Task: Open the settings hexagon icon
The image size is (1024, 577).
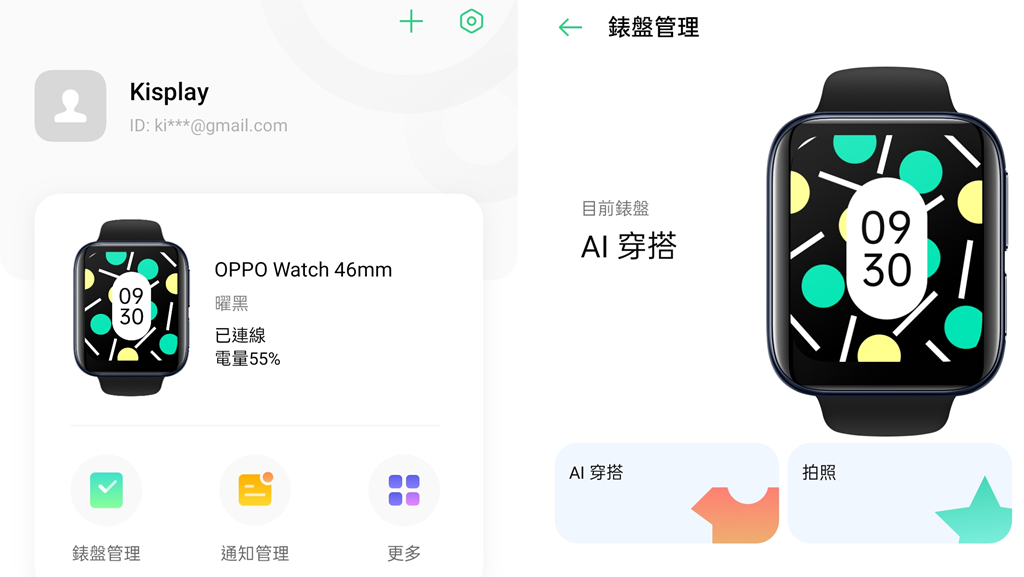Action: click(x=471, y=22)
